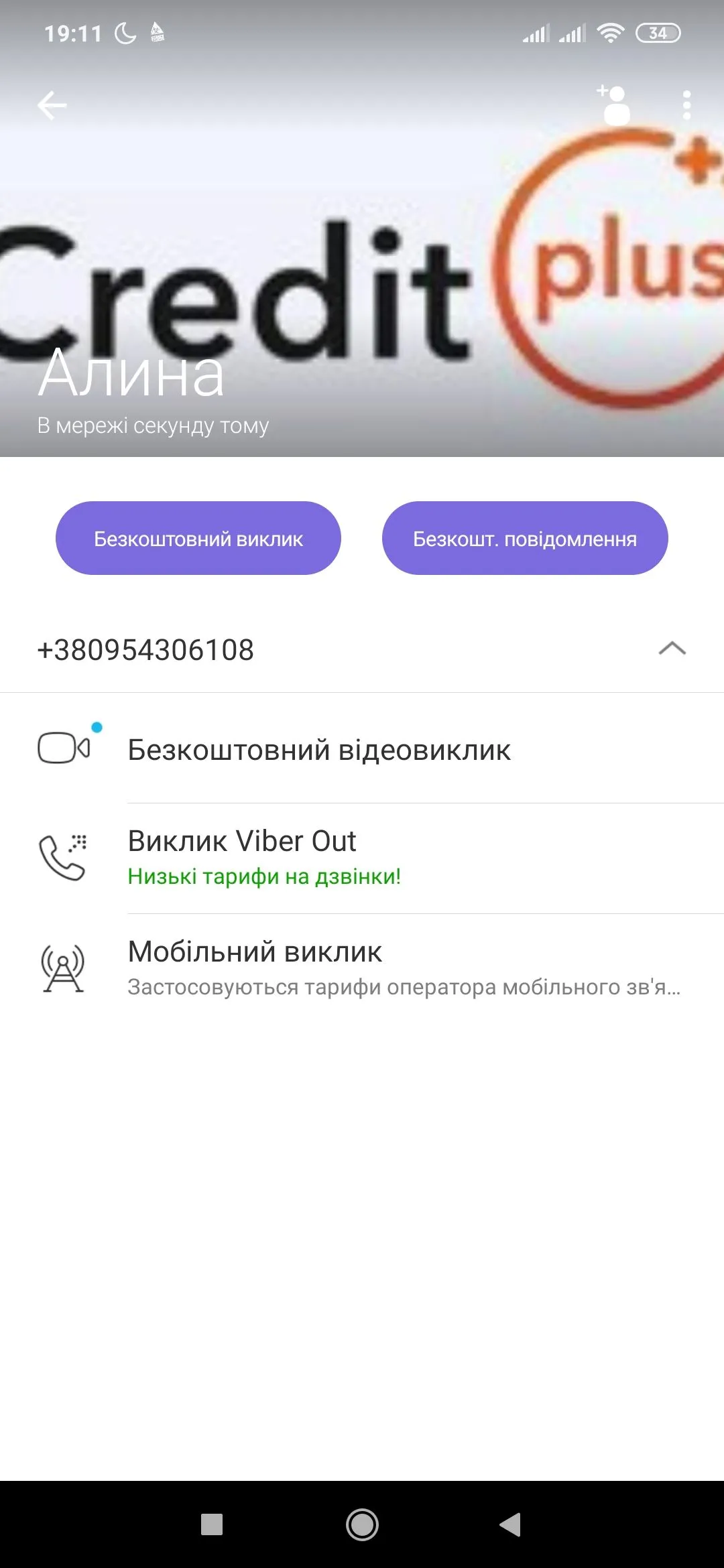Tap the battery level indicator showing 34
Screen dimensions: 724x1568
pos(656,32)
